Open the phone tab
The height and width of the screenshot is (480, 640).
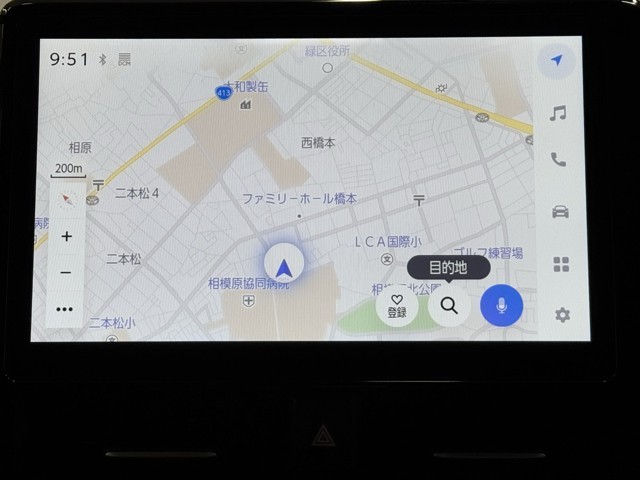coord(558,160)
